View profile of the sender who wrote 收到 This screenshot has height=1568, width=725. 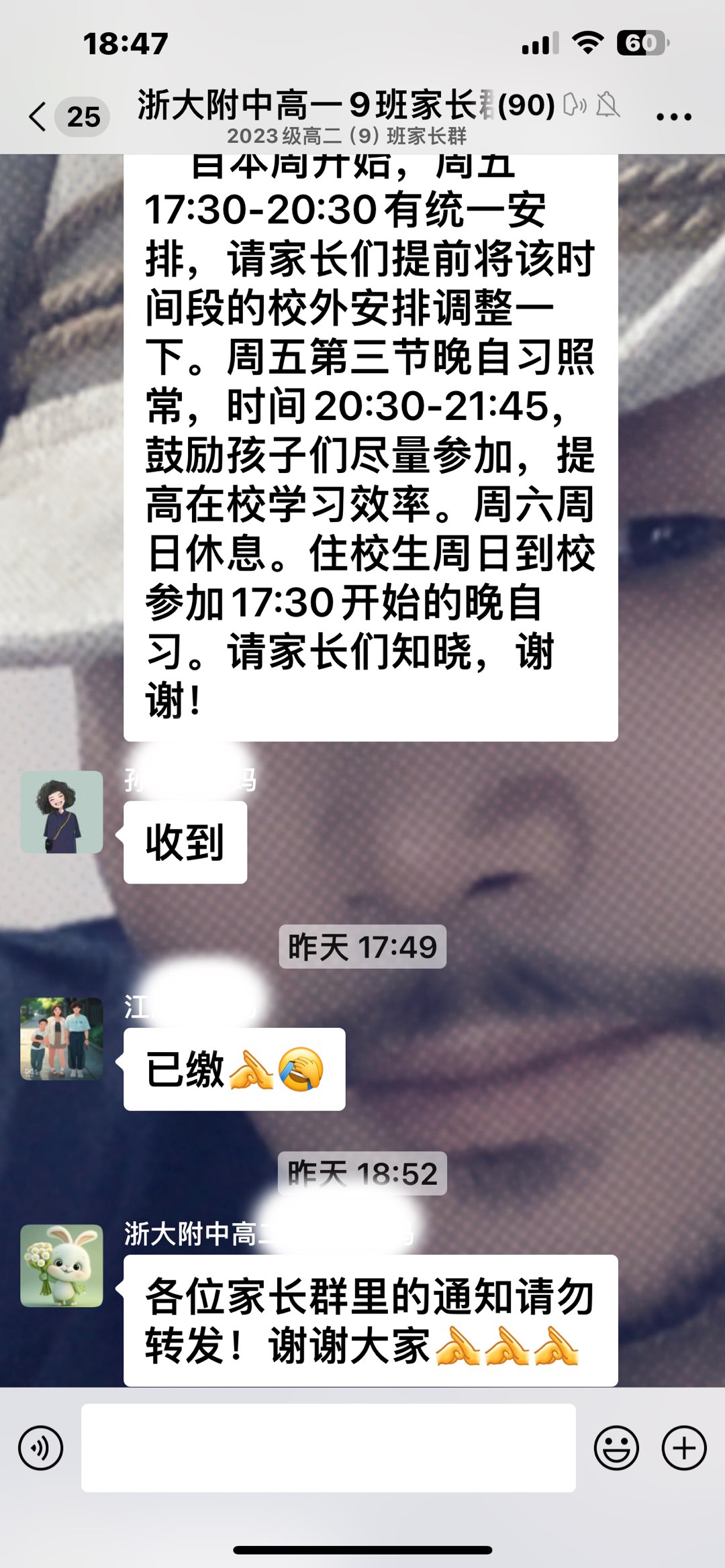pos(62,812)
